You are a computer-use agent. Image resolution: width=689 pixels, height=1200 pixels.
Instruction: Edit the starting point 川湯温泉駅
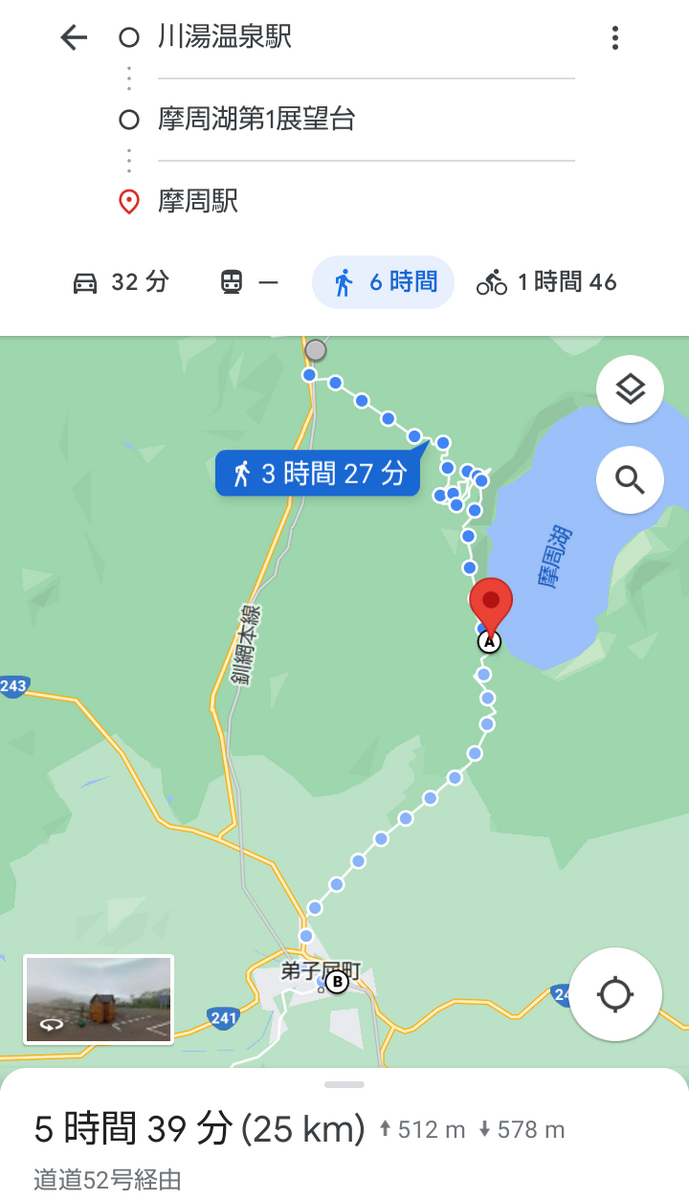click(366, 38)
